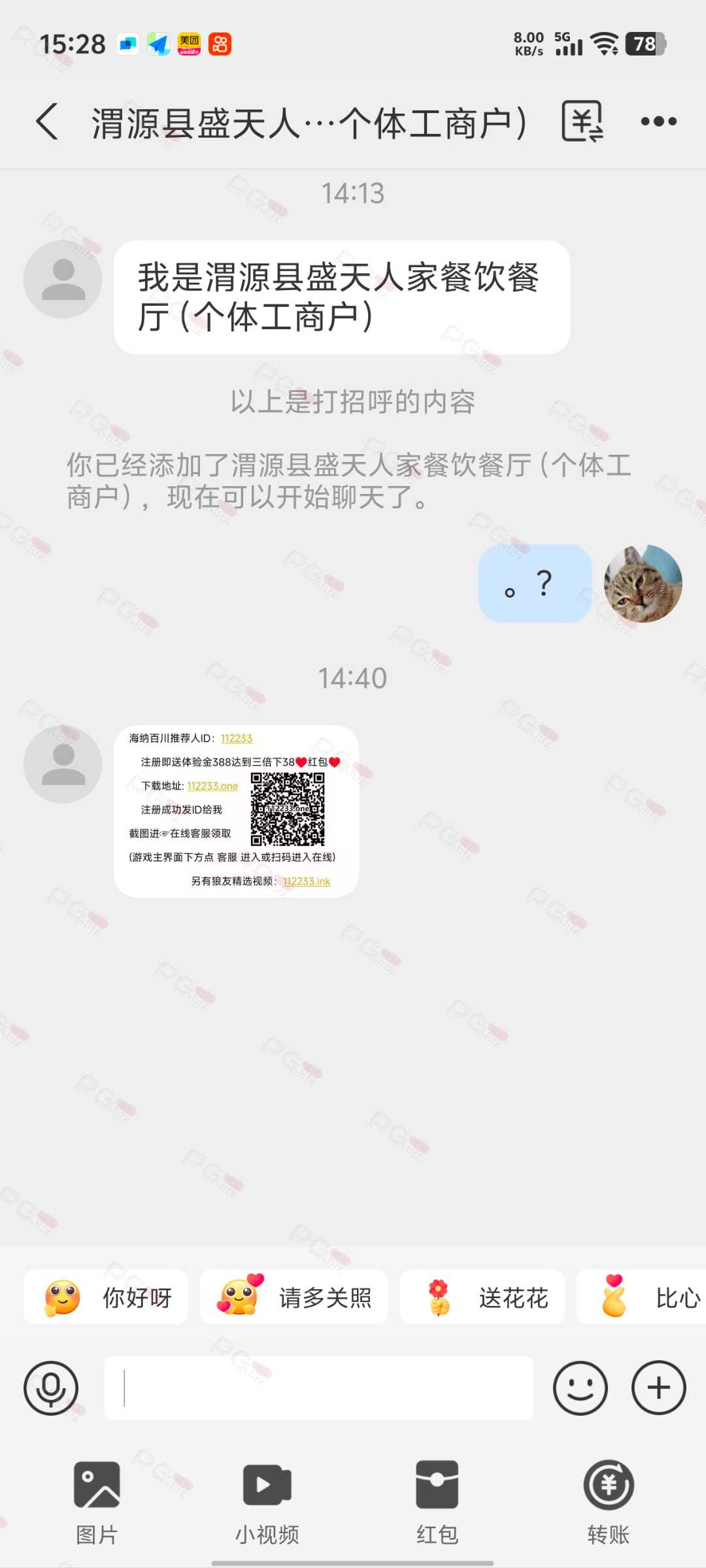Open the three-dot chat menu
Screen dimensions: 706x1568
coord(658,122)
